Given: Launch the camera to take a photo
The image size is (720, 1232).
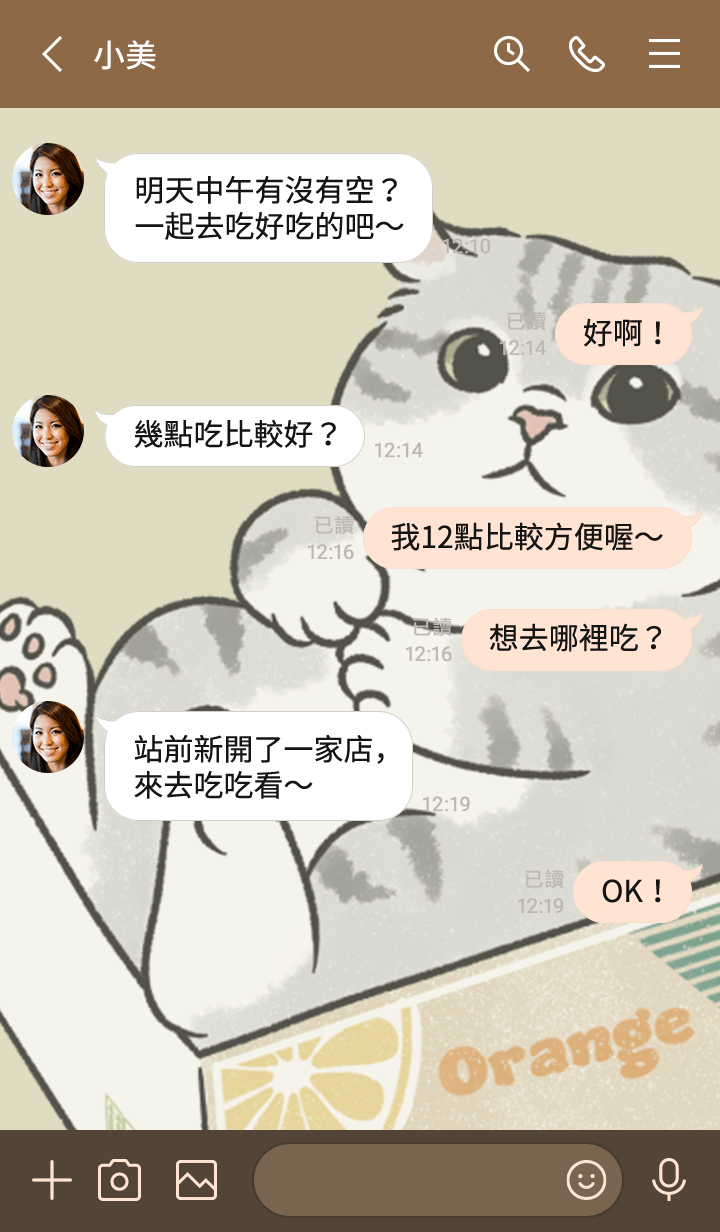Looking at the screenshot, I should [x=119, y=1181].
